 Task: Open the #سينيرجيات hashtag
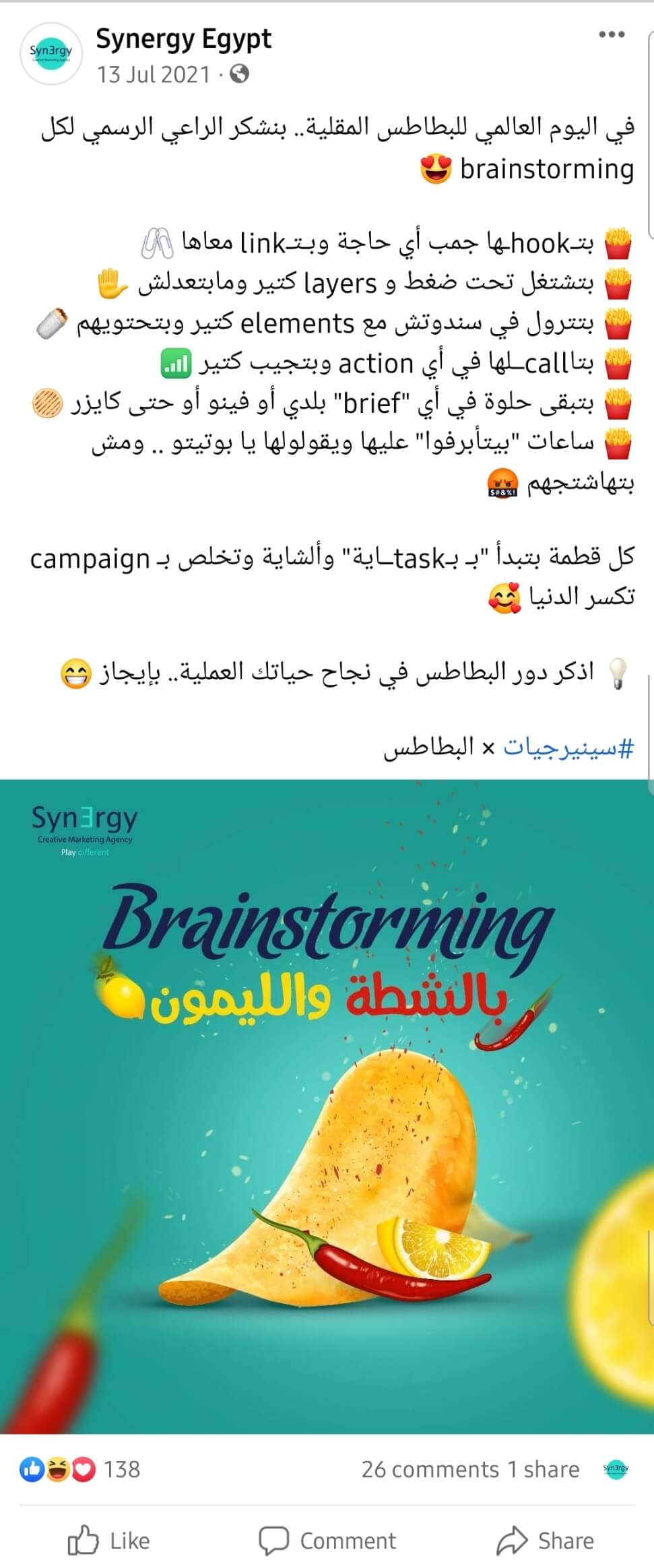(x=568, y=748)
